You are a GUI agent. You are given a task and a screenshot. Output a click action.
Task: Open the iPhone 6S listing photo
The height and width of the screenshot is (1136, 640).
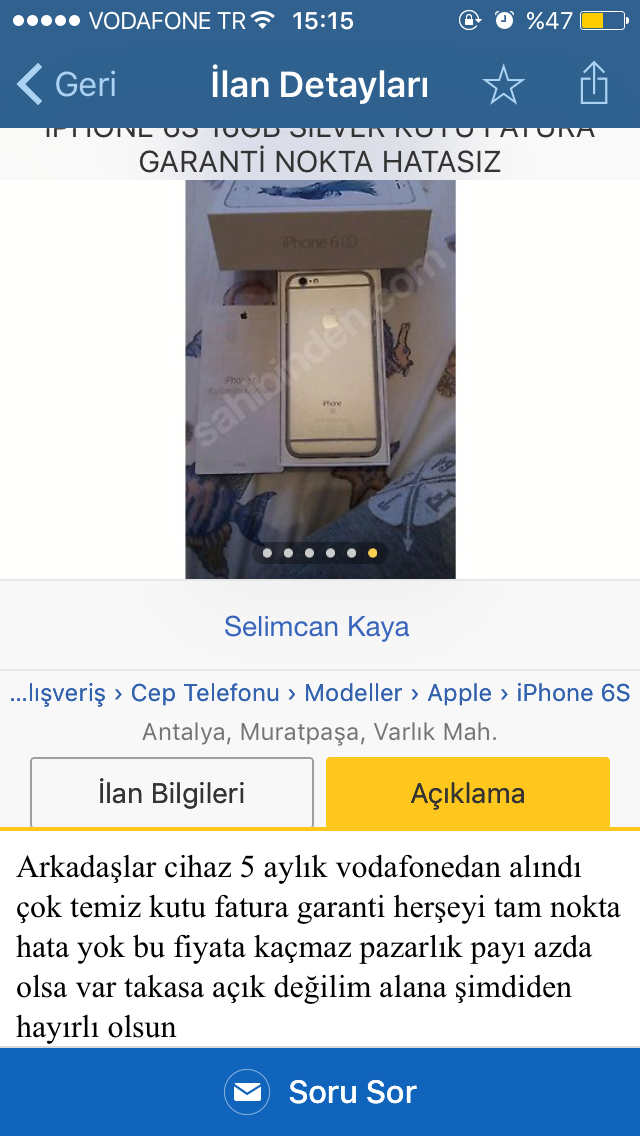(x=320, y=360)
